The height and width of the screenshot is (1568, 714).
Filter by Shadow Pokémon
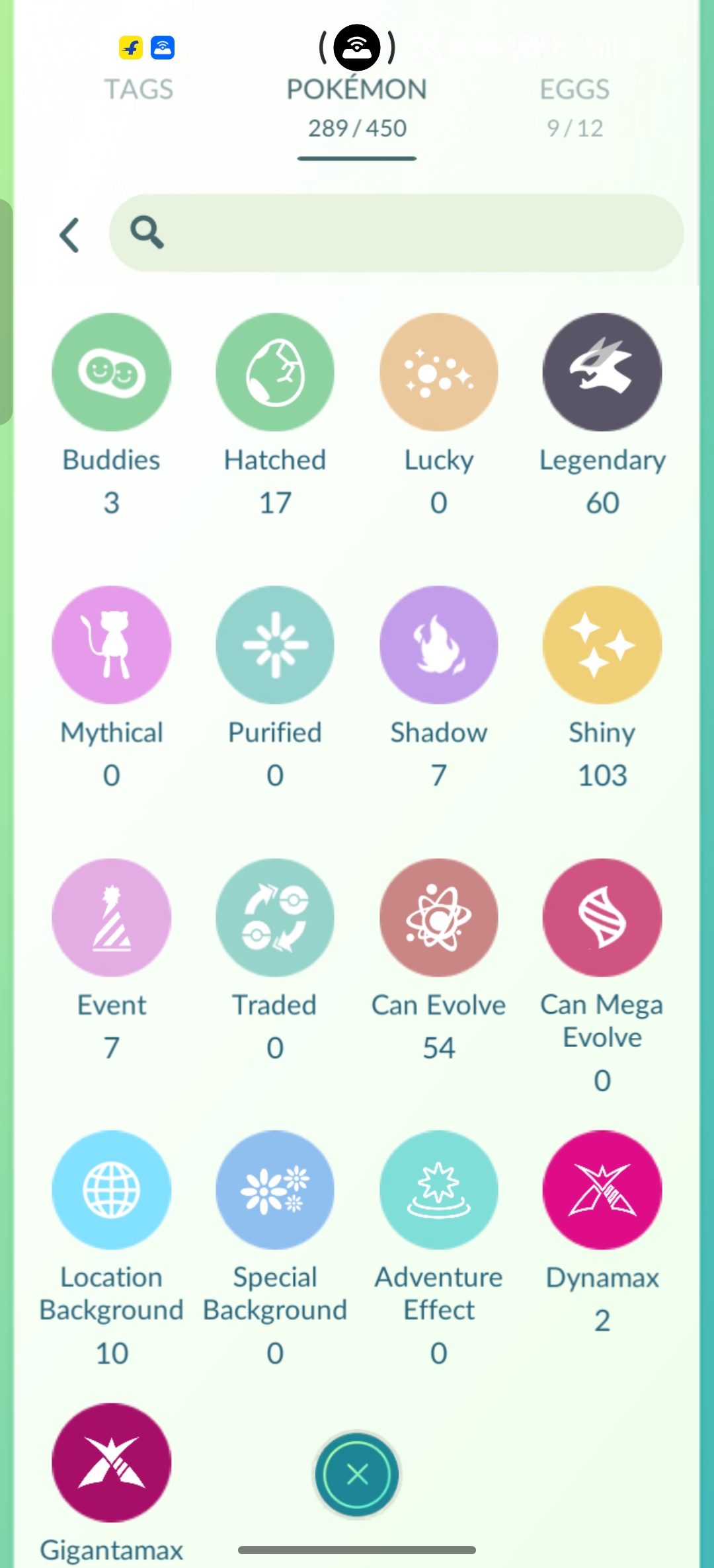pos(439,645)
